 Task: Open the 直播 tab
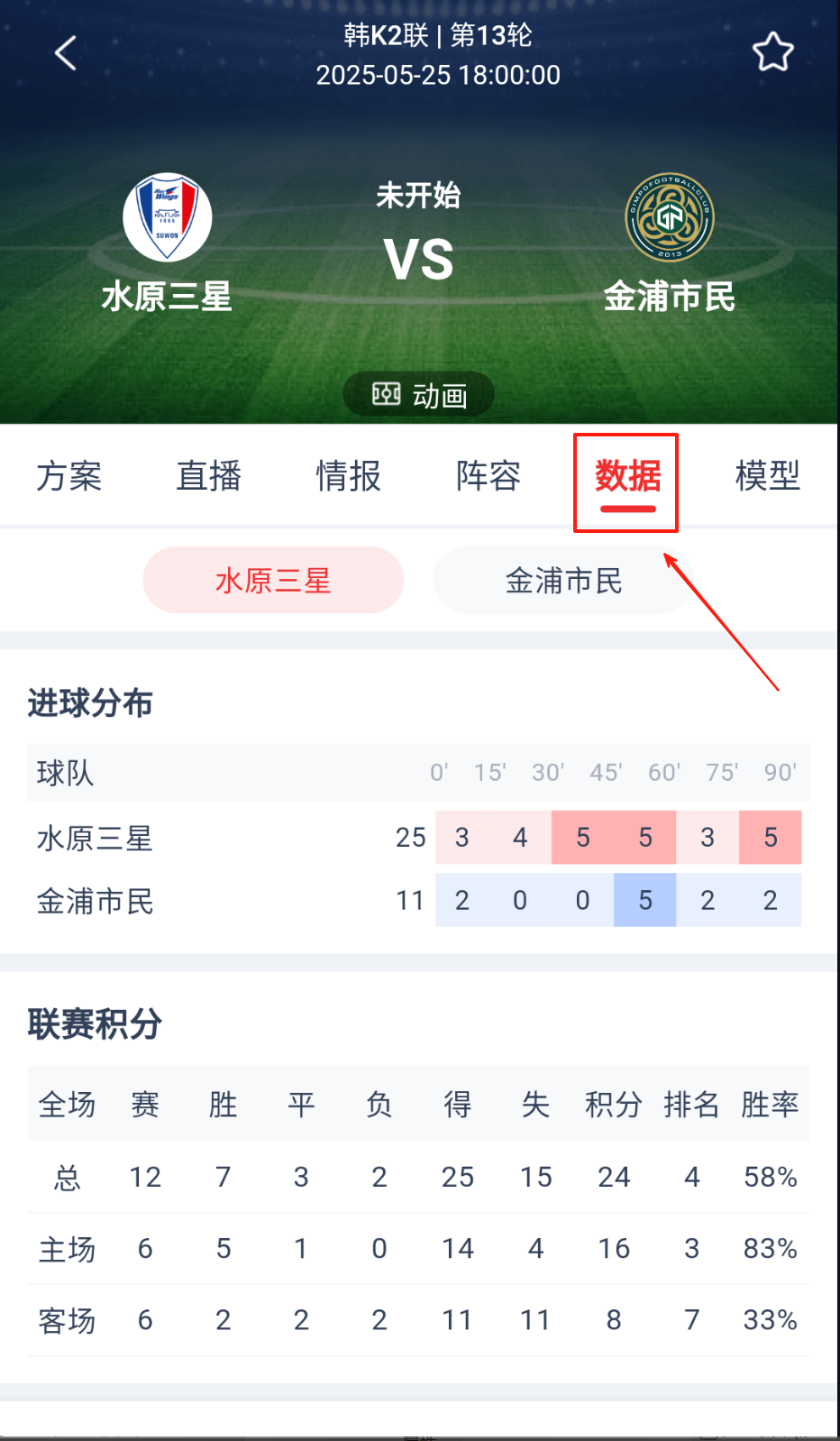click(x=209, y=475)
